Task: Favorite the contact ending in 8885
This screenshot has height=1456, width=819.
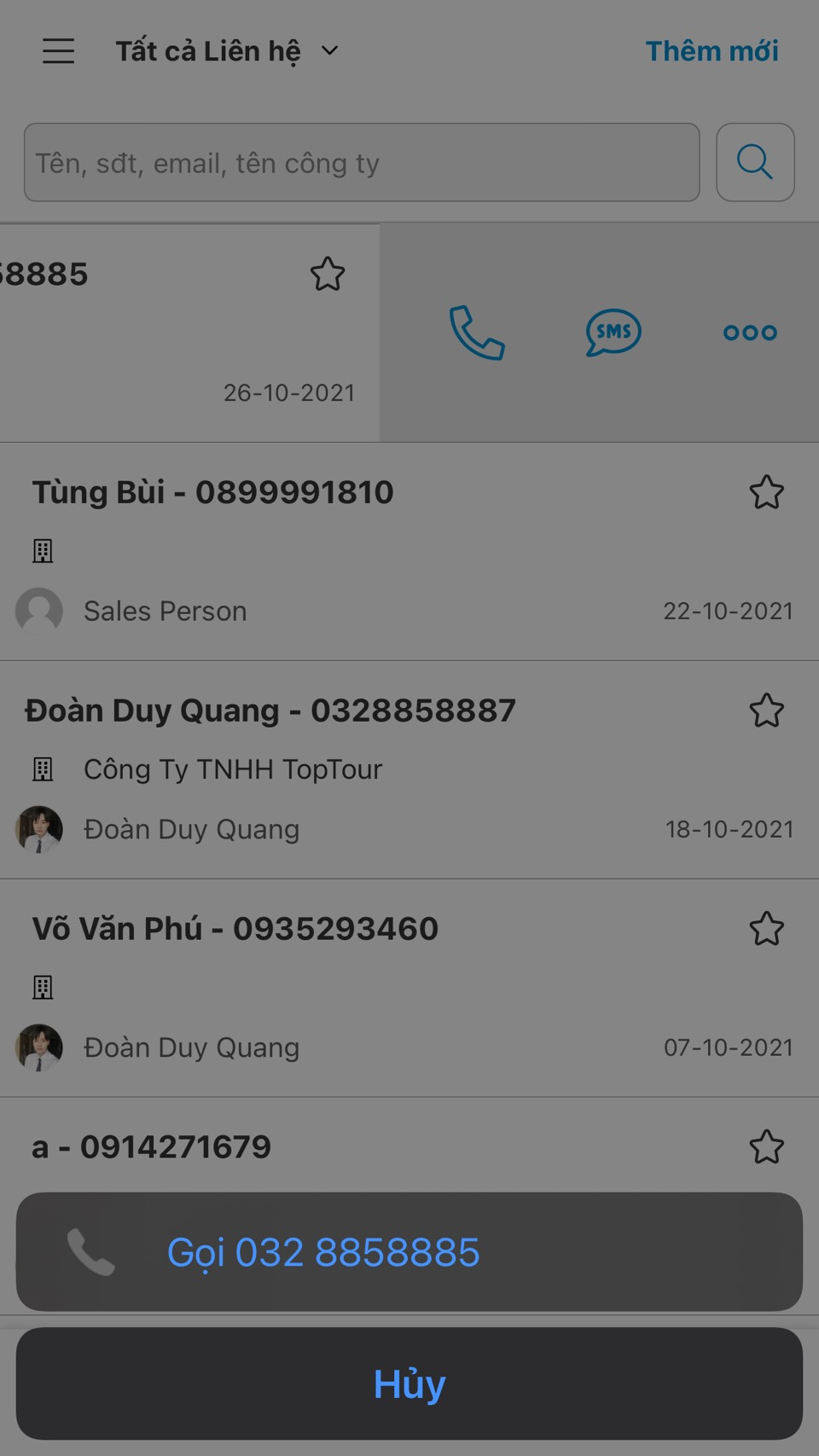Action: point(328,275)
